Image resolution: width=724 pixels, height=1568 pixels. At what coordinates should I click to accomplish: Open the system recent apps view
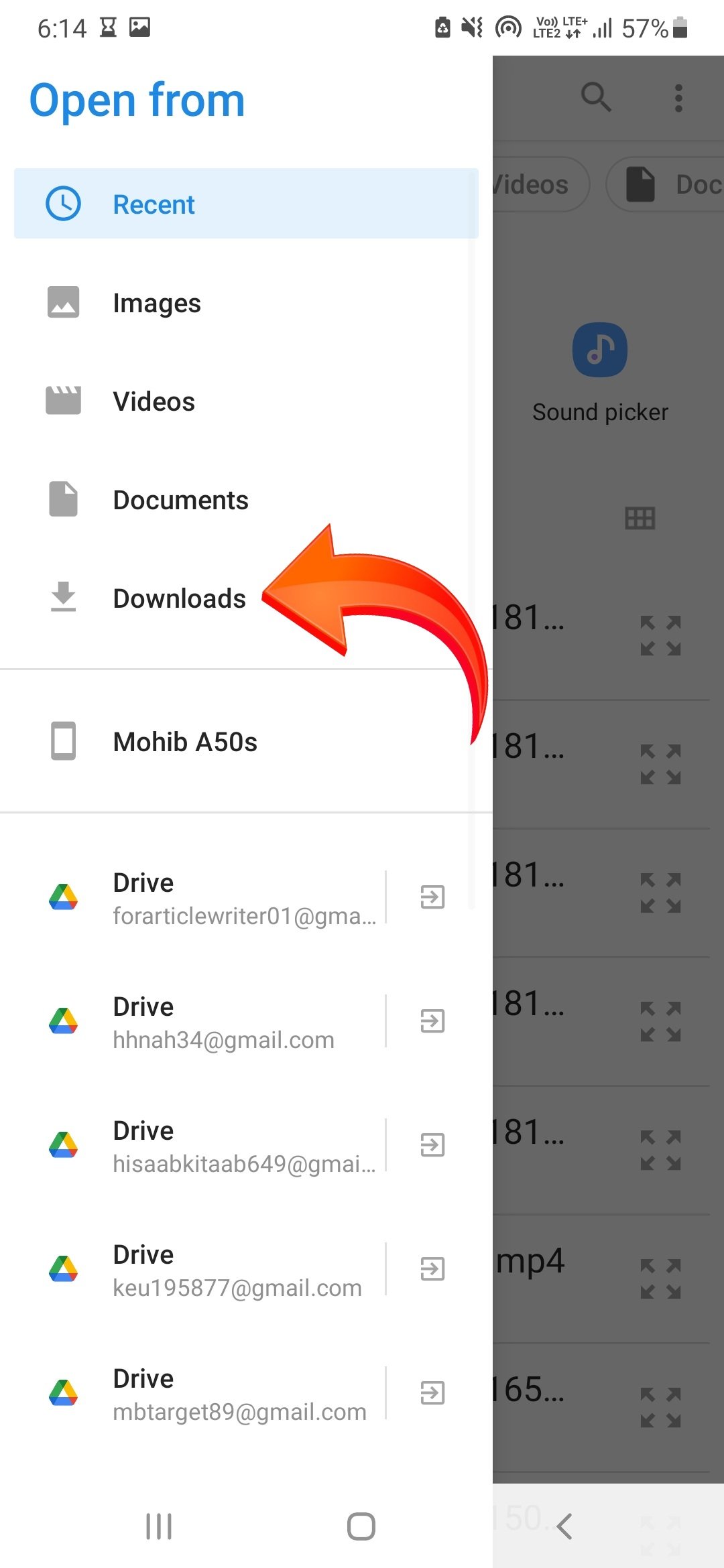[x=159, y=1526]
